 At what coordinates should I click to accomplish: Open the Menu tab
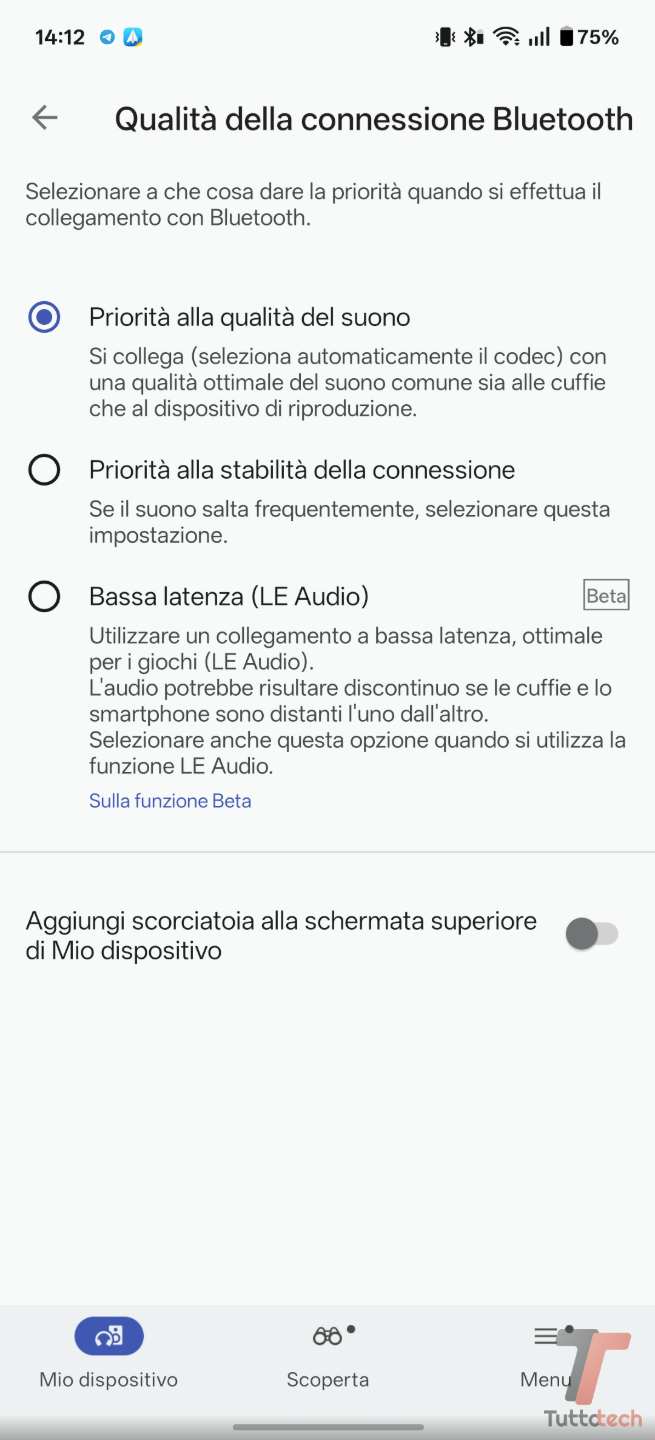[x=546, y=1355]
